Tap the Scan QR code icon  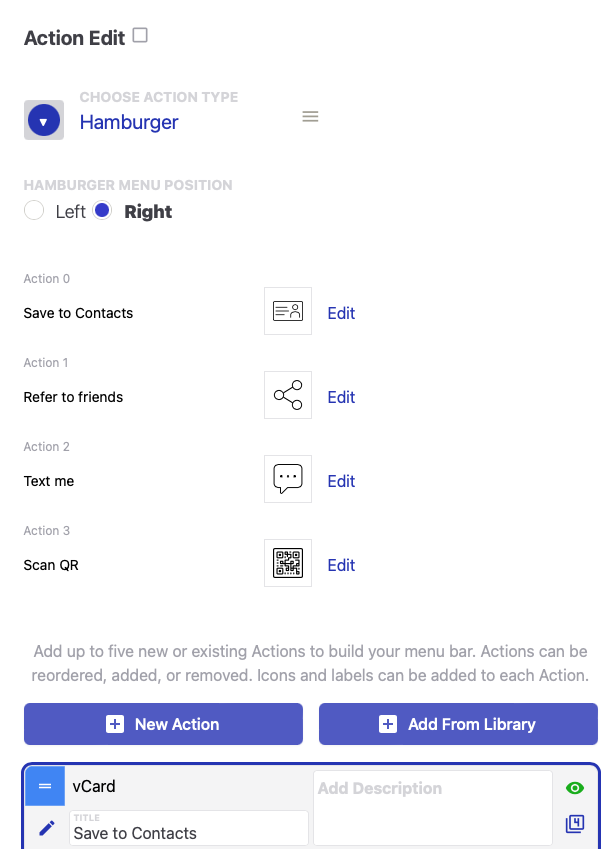(x=288, y=563)
